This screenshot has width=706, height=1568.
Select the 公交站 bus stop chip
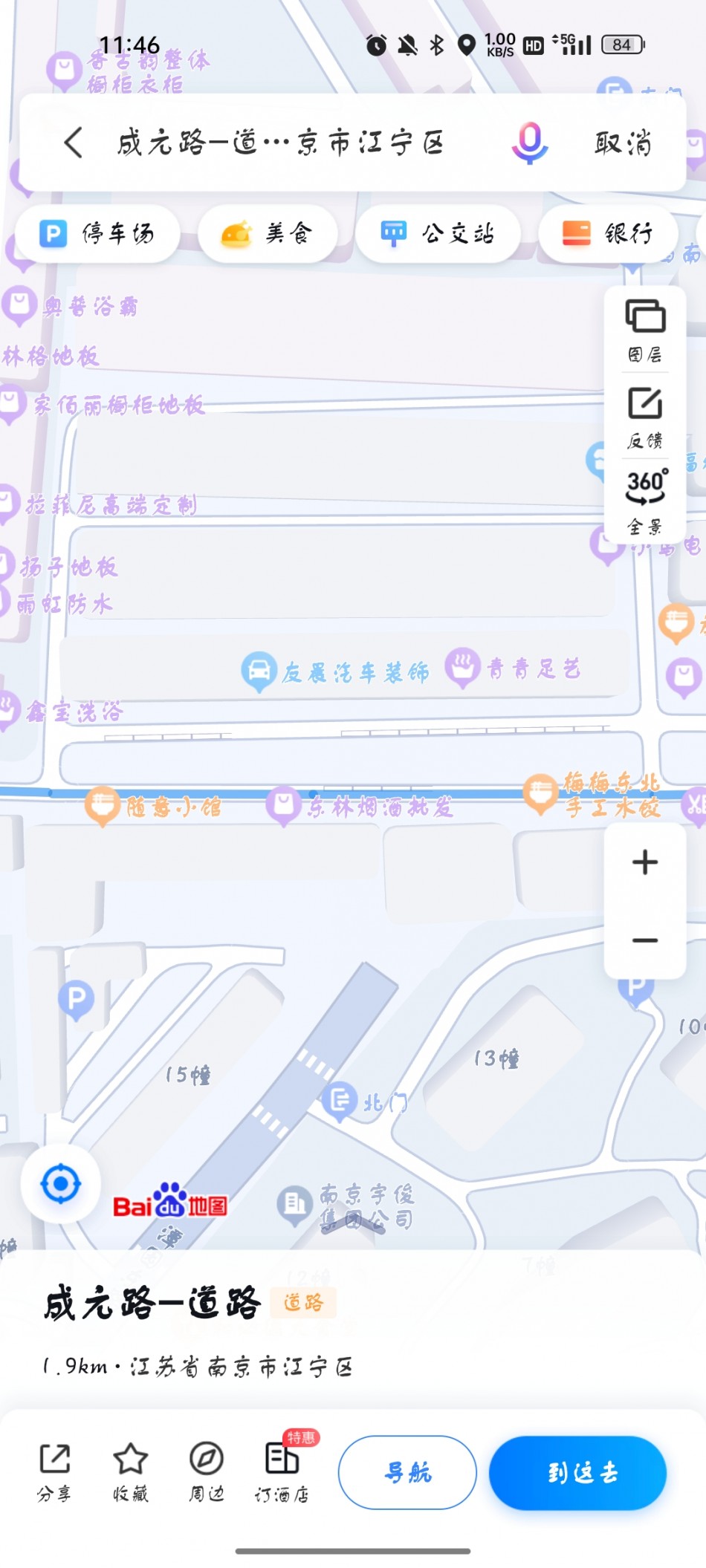(x=438, y=234)
